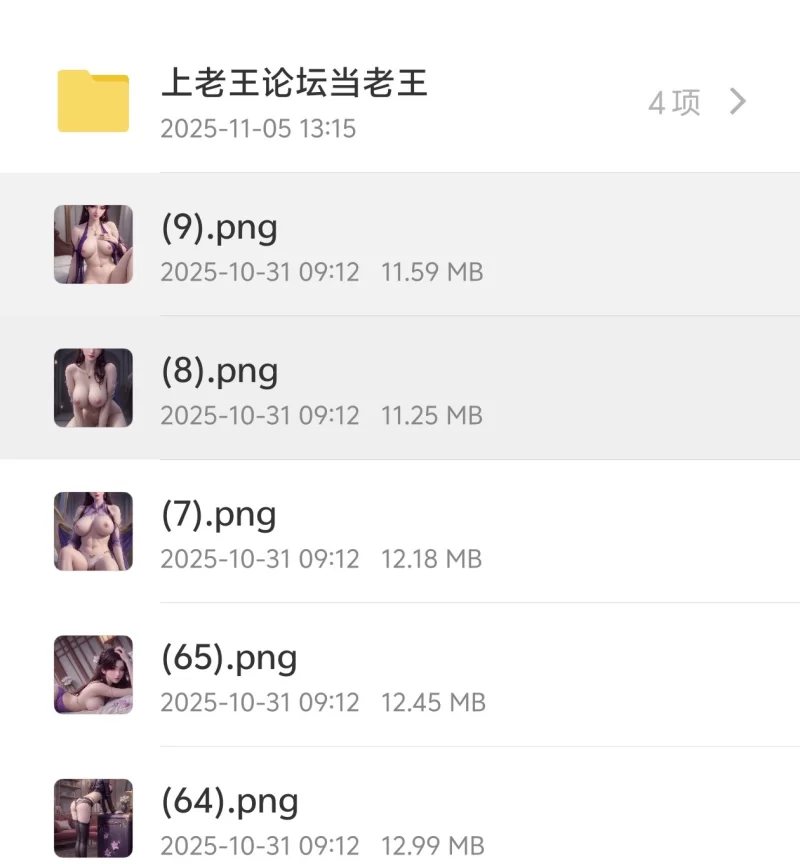Open the file named (64).png

pos(228,802)
